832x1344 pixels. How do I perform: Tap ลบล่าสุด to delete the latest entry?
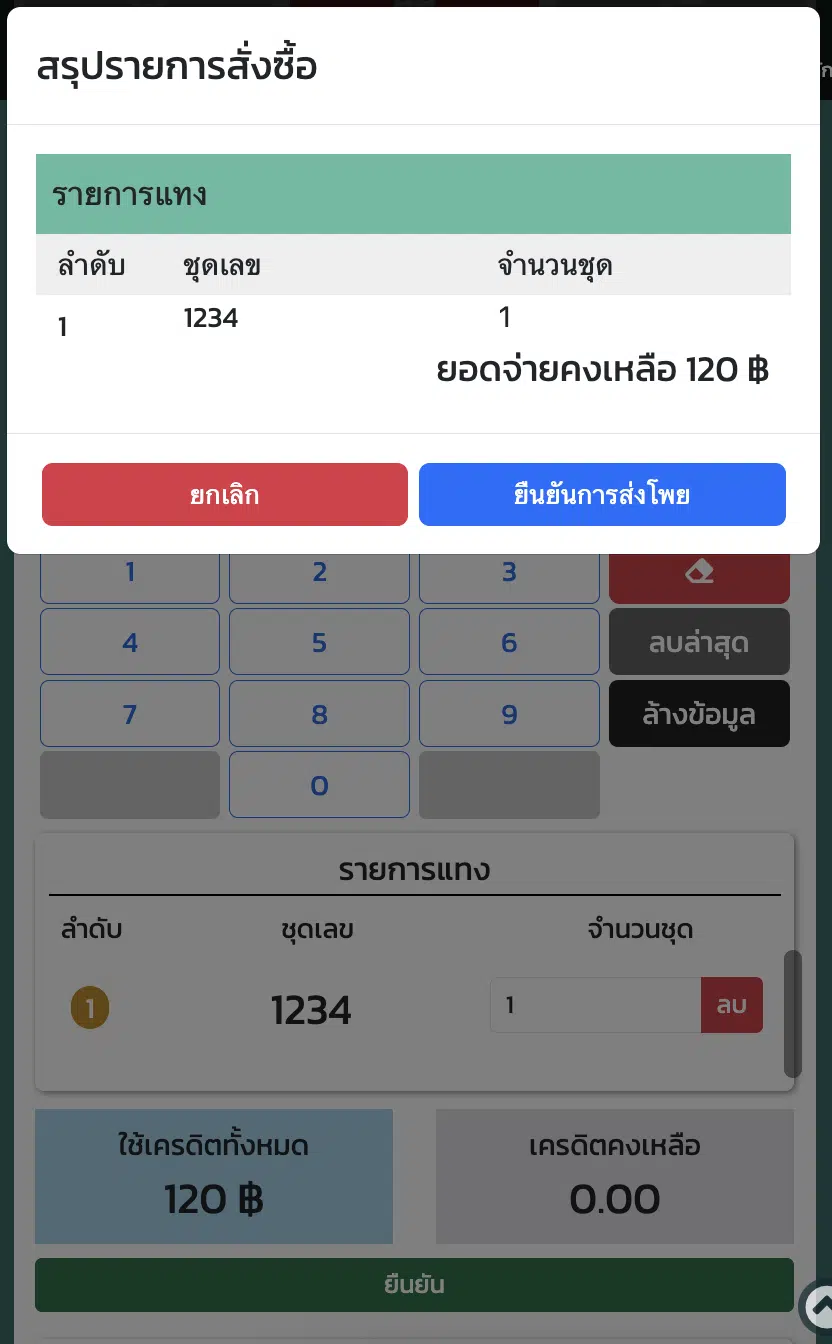tap(699, 642)
